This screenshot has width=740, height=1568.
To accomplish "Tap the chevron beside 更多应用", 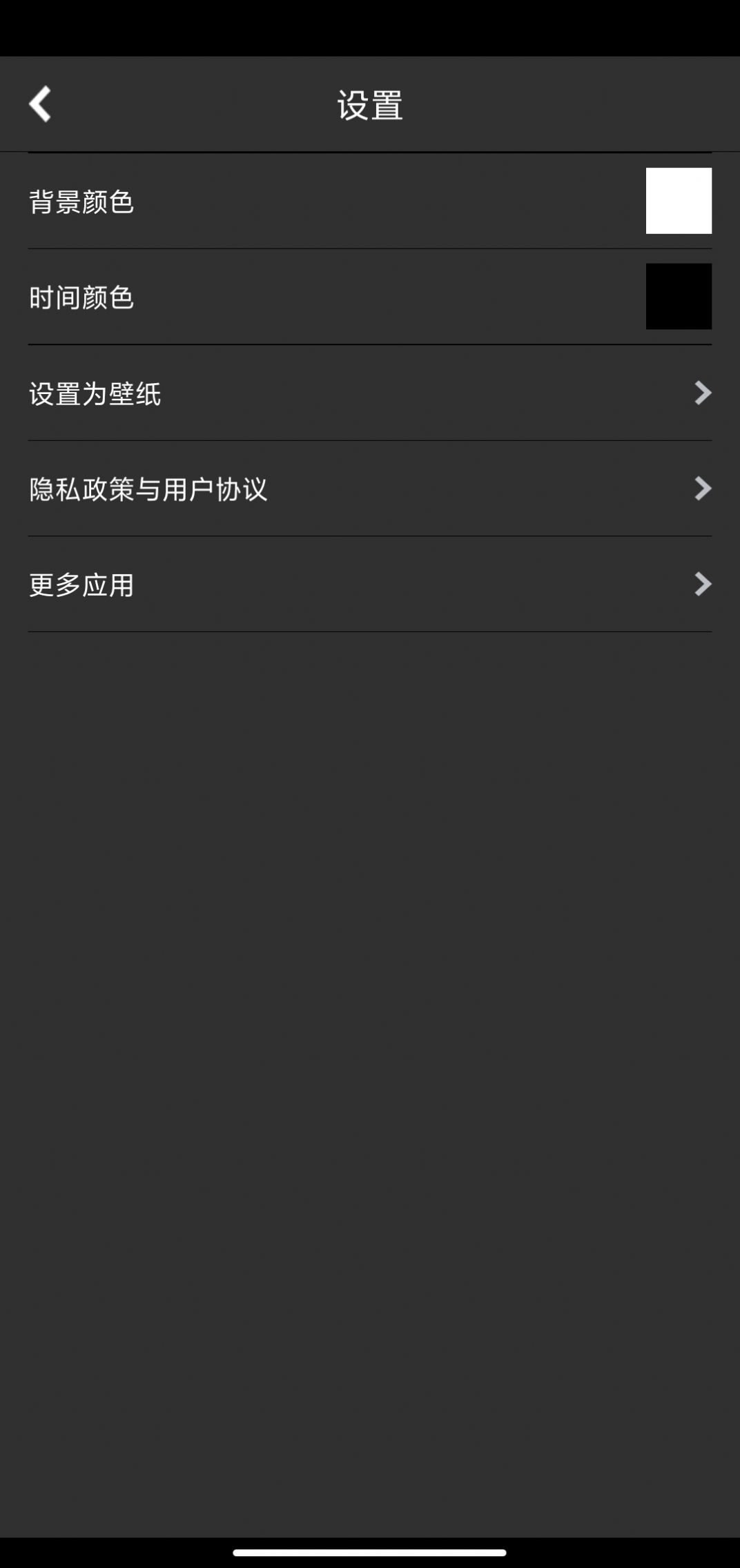I will pos(703,585).
